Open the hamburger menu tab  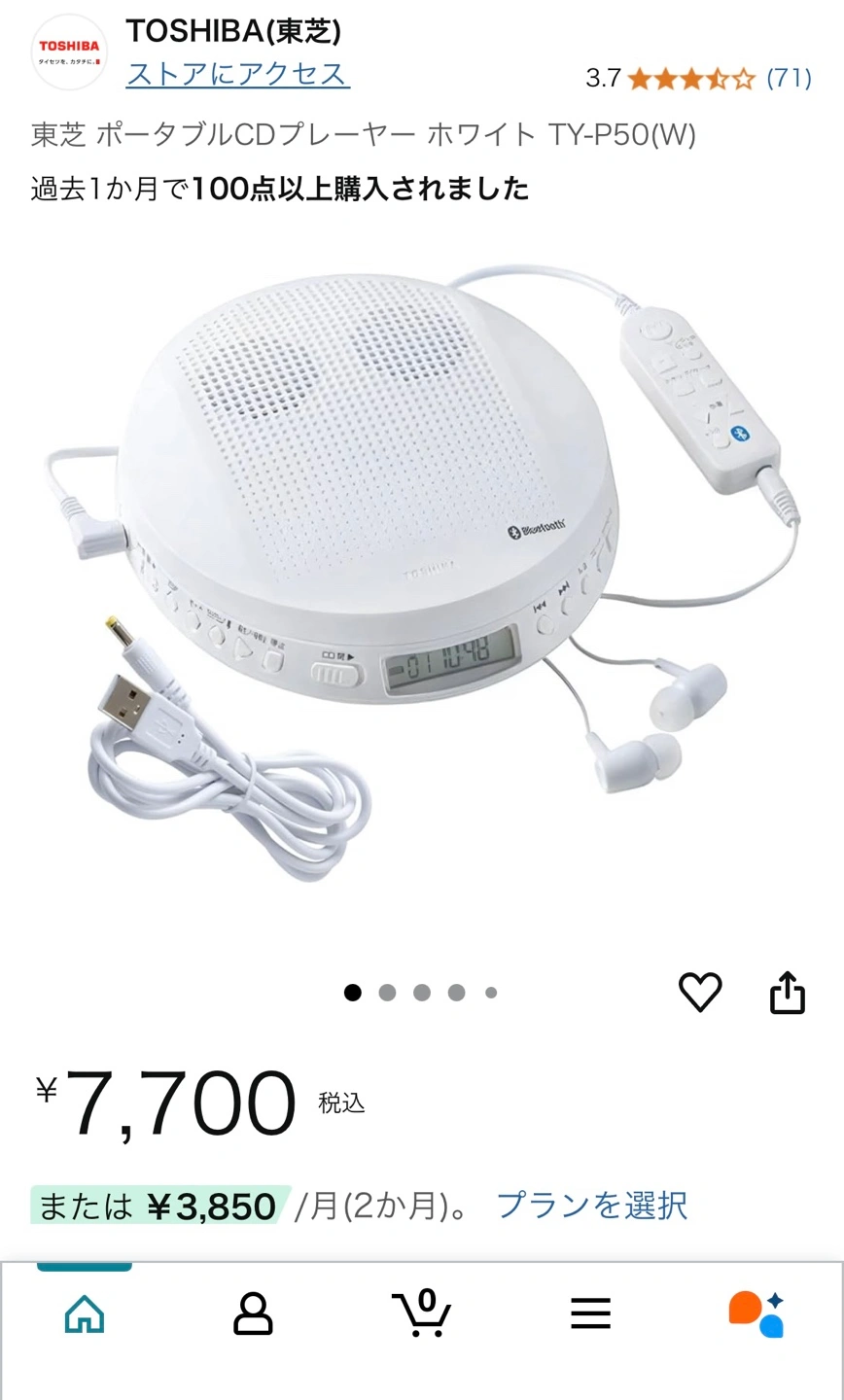pyautogui.click(x=590, y=1314)
